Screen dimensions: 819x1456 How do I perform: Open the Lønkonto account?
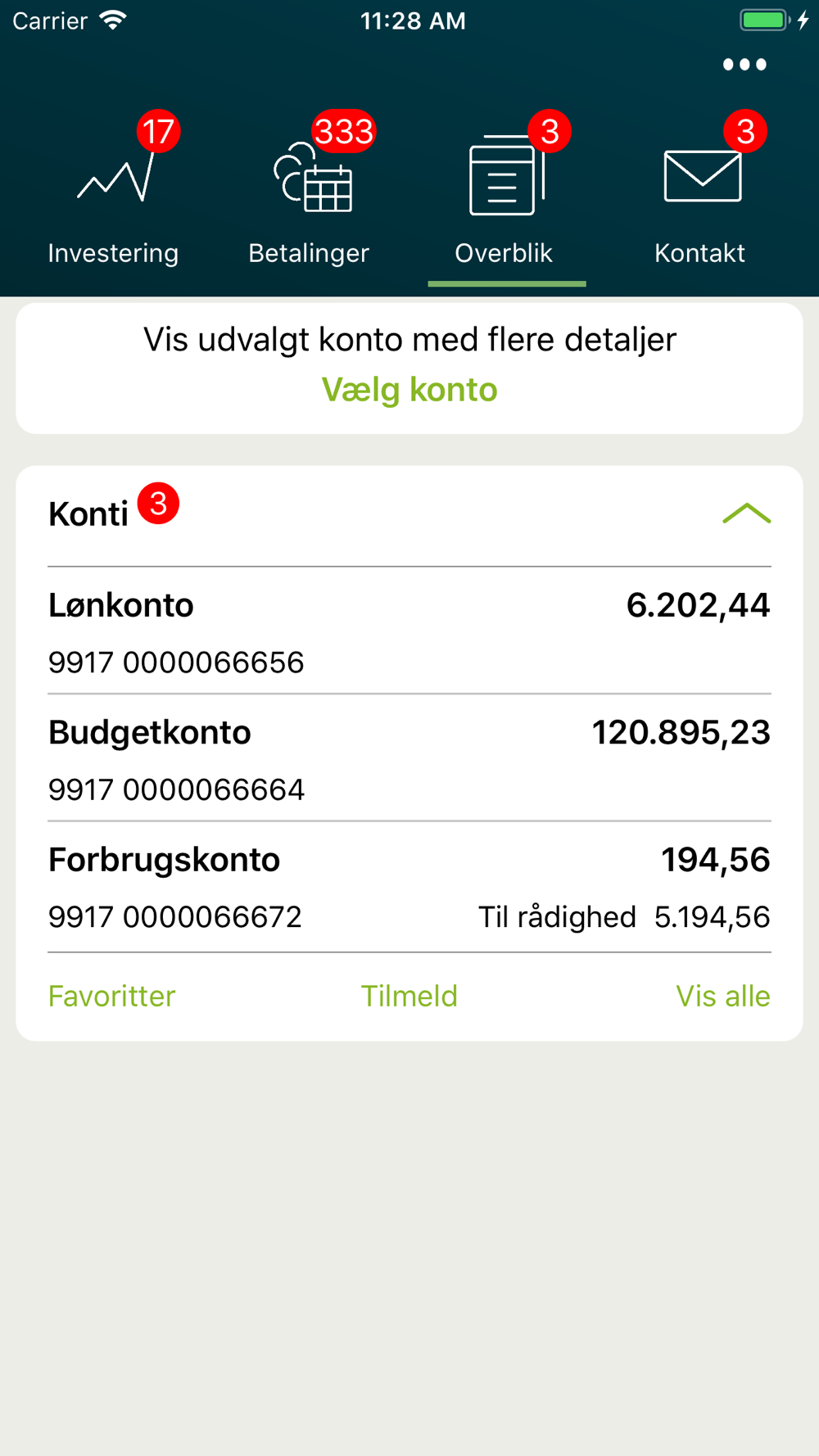tap(409, 631)
